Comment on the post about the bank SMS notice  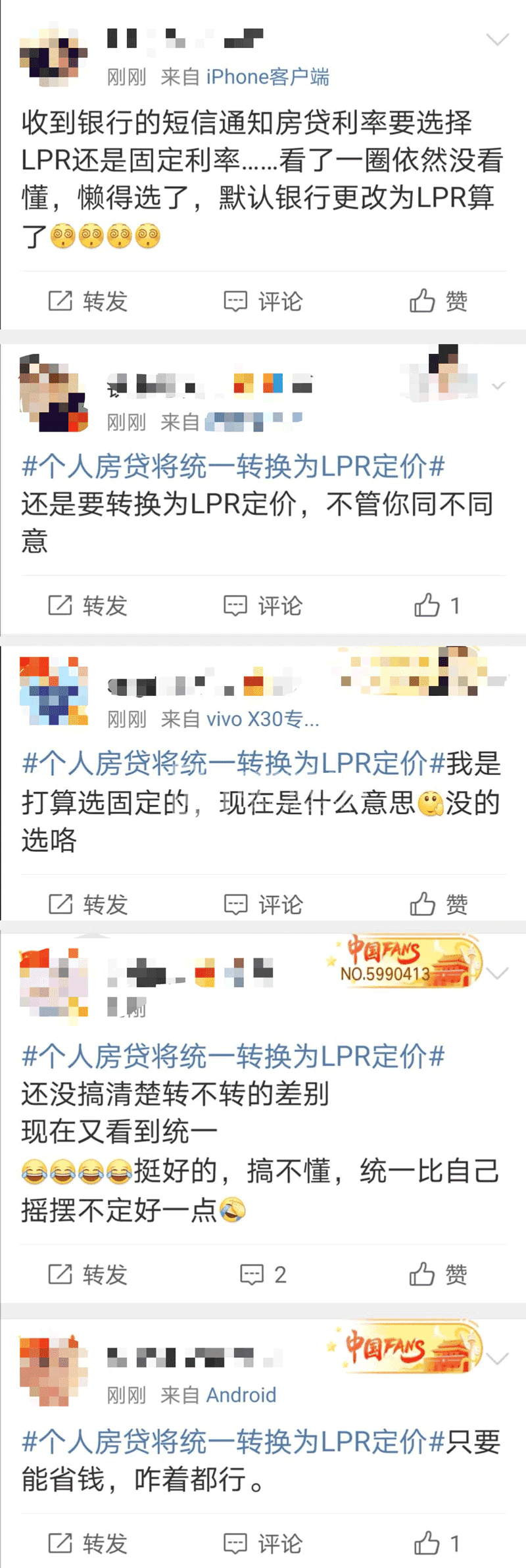[x=263, y=301]
